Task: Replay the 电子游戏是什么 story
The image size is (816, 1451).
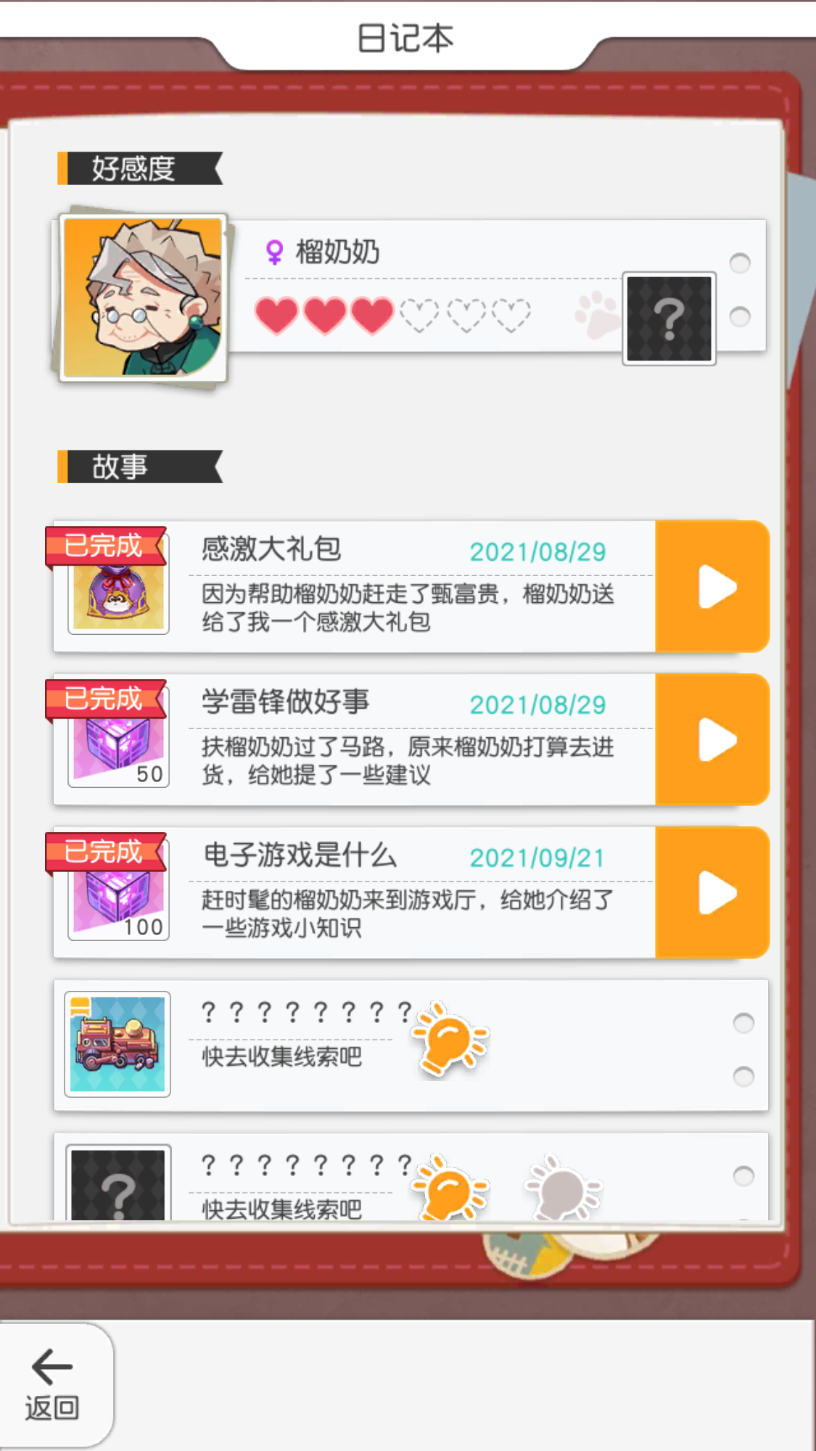Action: point(714,893)
